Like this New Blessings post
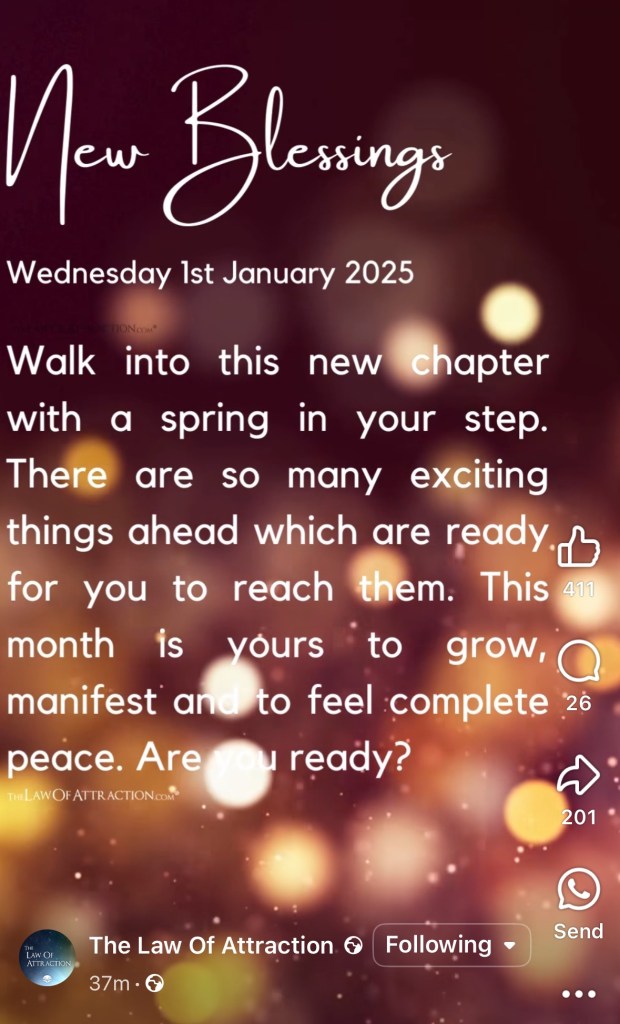Screen dimensions: 620x1024 (x=578, y=548)
